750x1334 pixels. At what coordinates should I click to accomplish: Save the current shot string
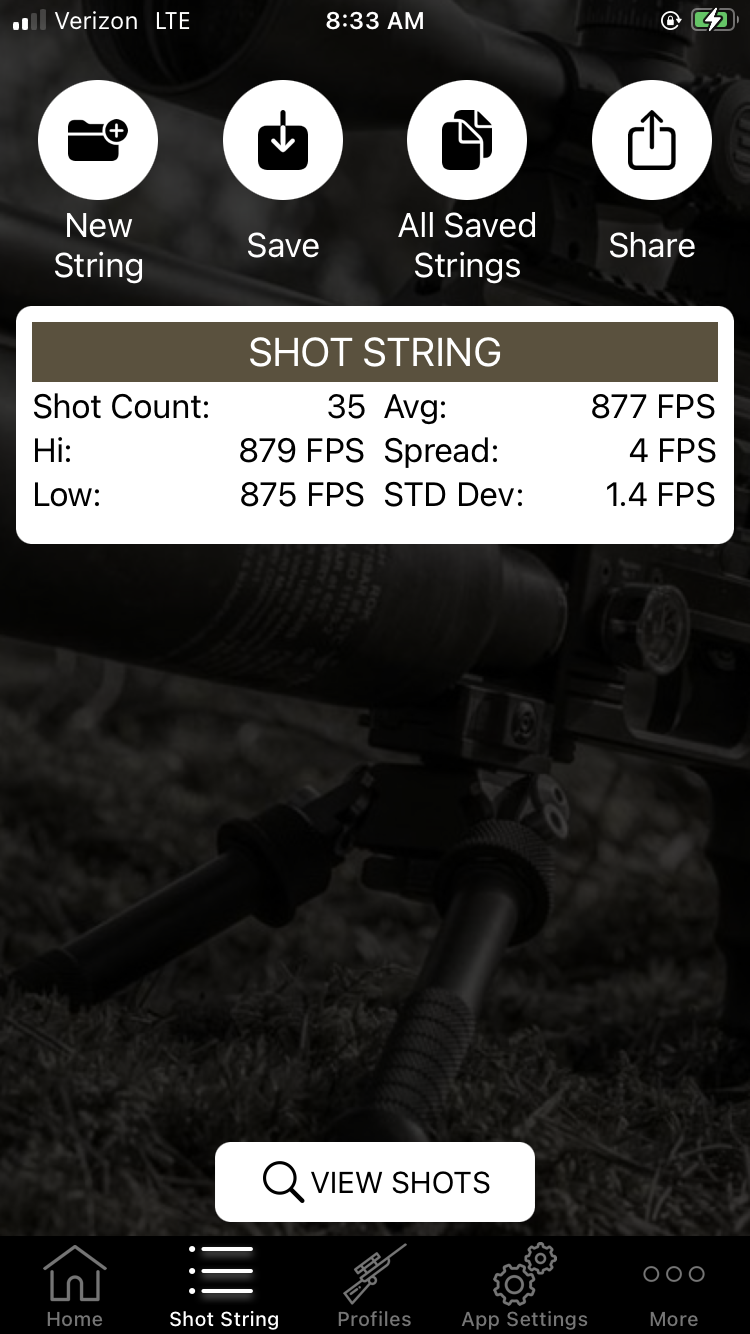pos(283,141)
